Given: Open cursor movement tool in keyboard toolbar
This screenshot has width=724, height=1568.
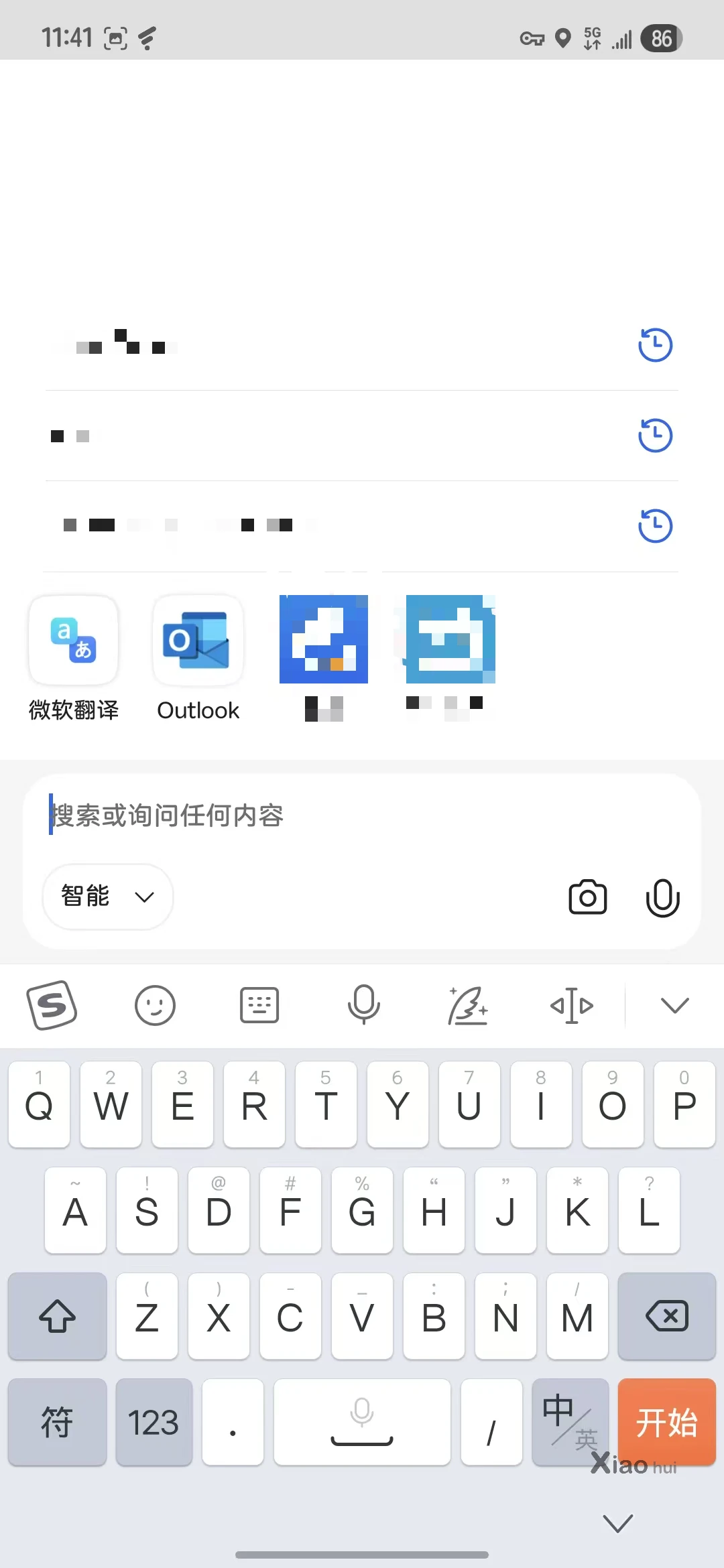Looking at the screenshot, I should [572, 1005].
